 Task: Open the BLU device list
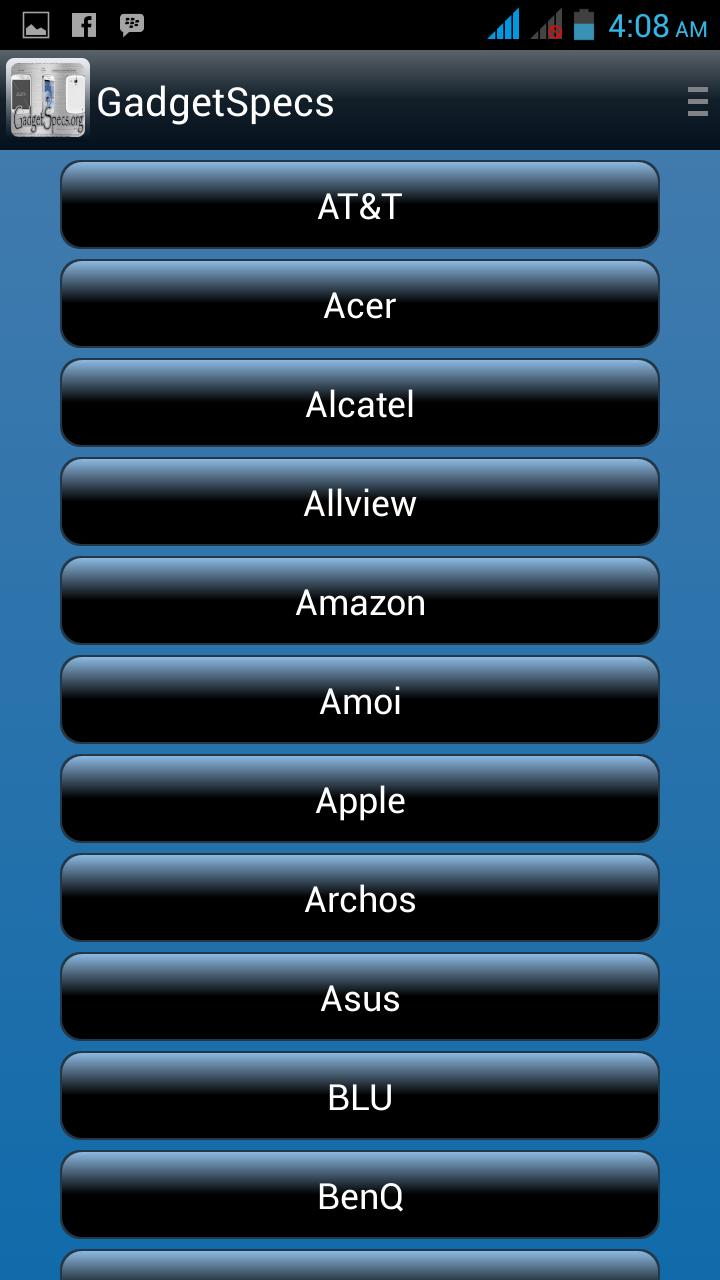(360, 1096)
